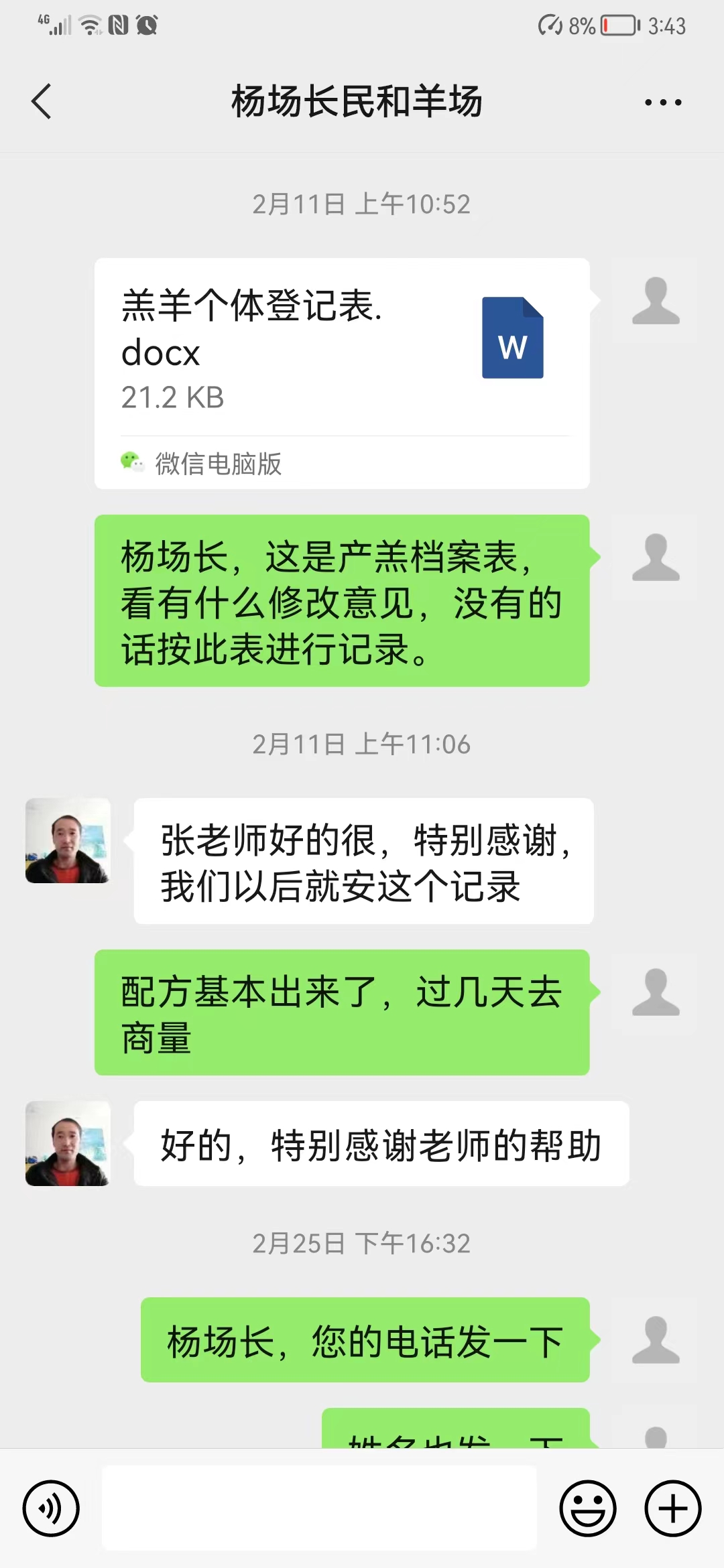Open the chat info overflow menu
Screen dimensions: 724x1568
[663, 103]
